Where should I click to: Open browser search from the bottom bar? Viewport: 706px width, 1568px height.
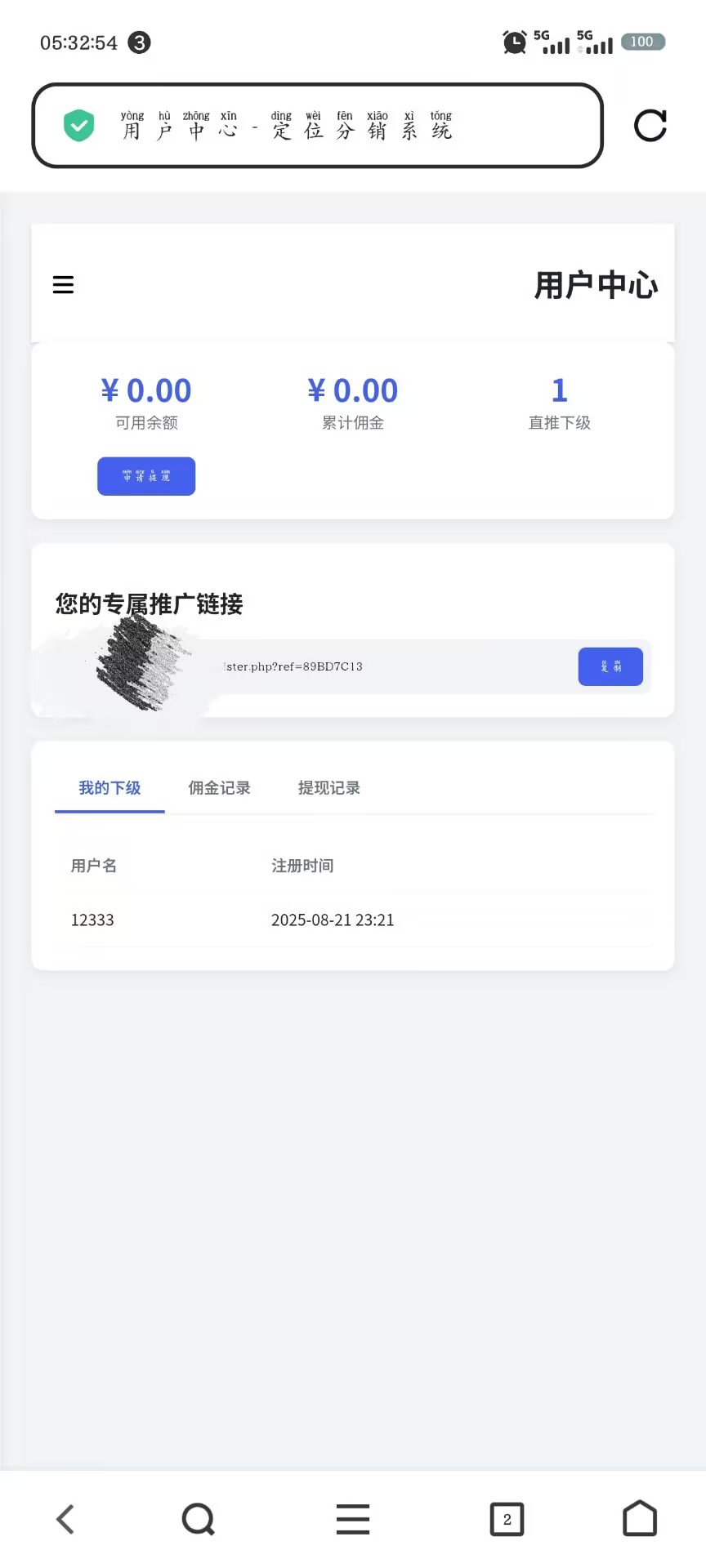tap(198, 1519)
